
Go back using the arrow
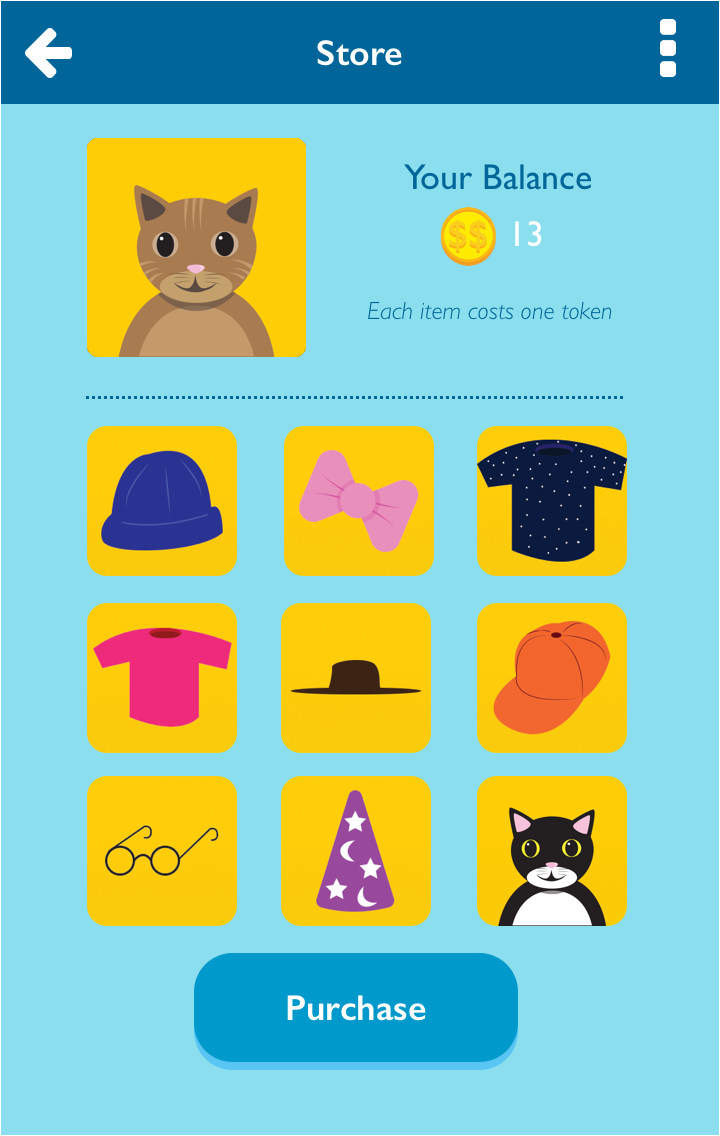48,53
